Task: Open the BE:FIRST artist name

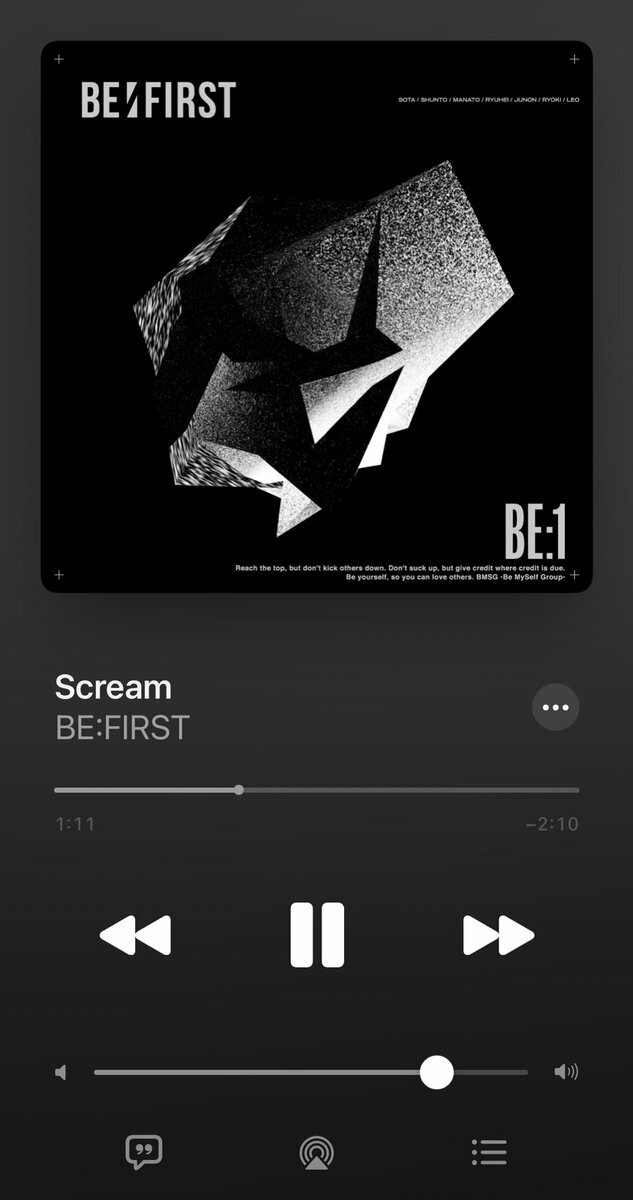Action: [x=122, y=727]
